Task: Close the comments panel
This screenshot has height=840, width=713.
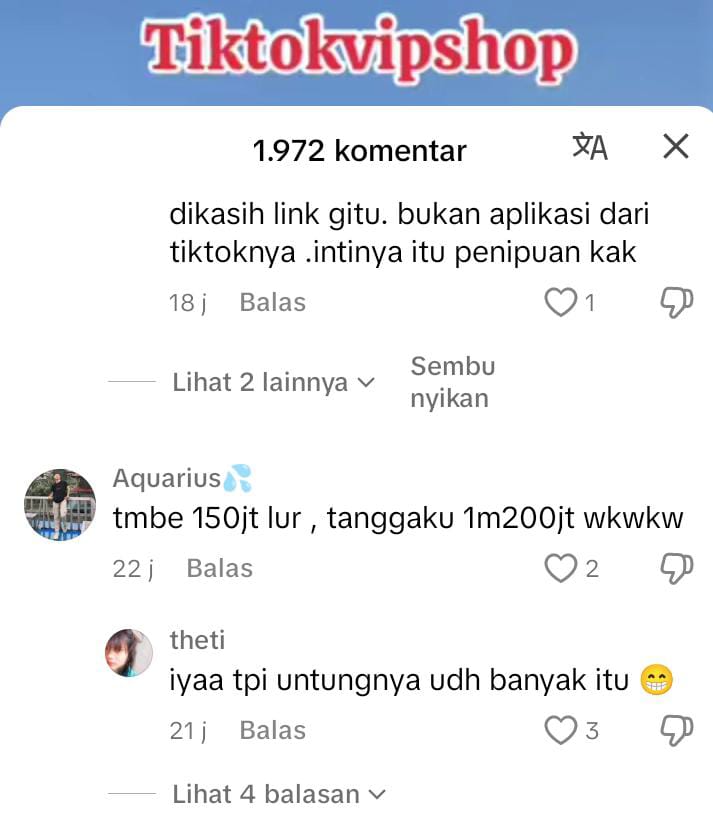Action: tap(676, 147)
